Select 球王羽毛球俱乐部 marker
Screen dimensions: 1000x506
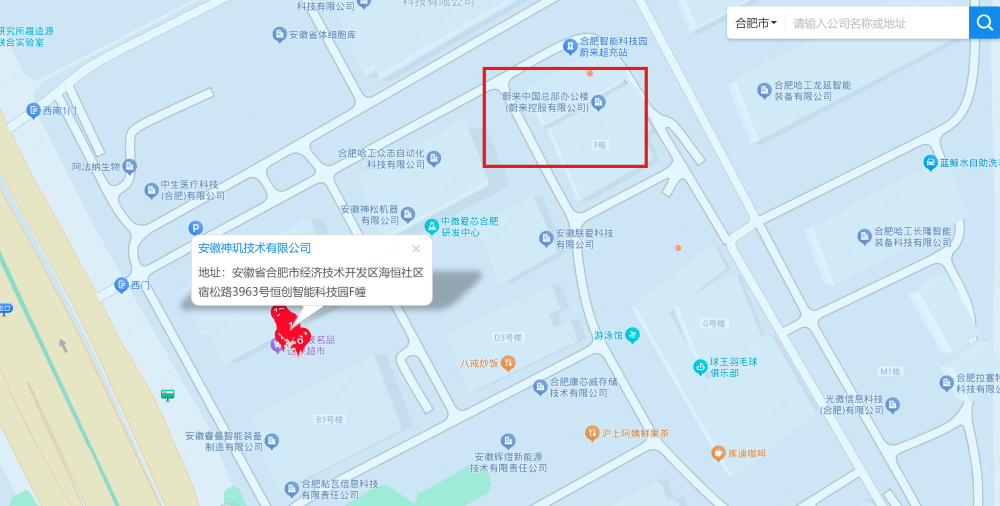pyautogui.click(x=700, y=367)
